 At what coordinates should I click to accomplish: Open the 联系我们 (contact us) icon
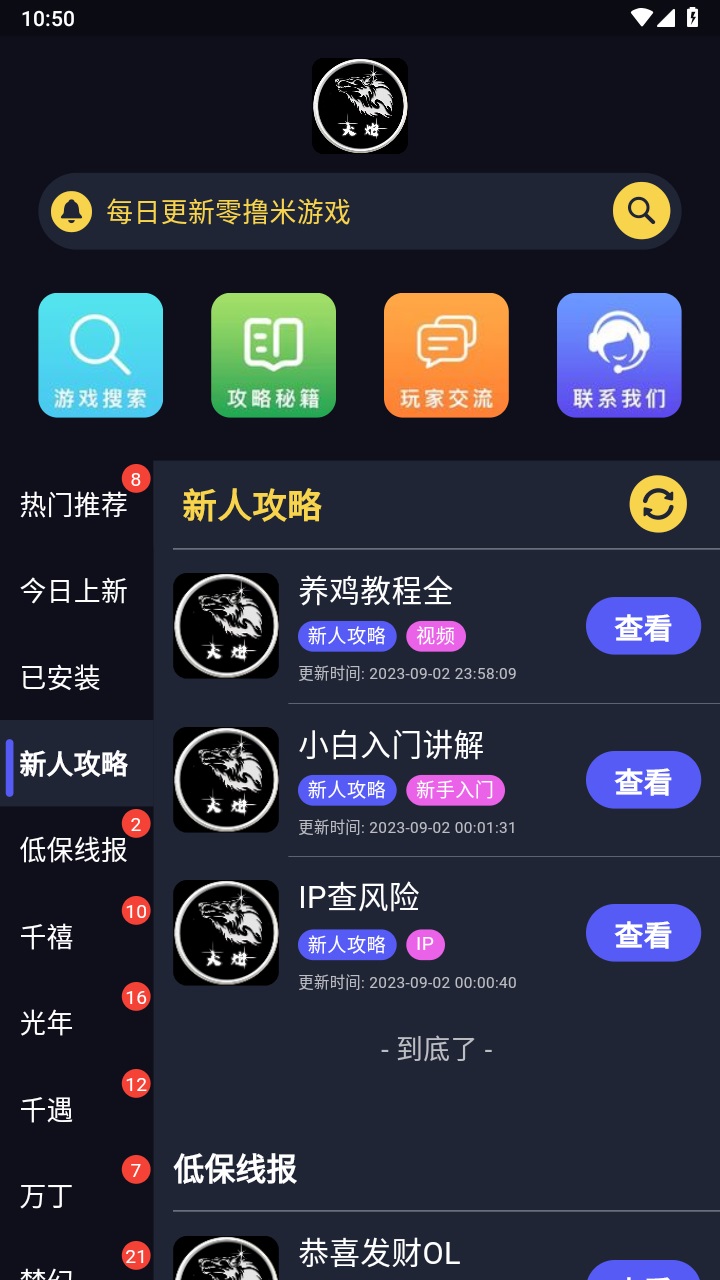619,355
